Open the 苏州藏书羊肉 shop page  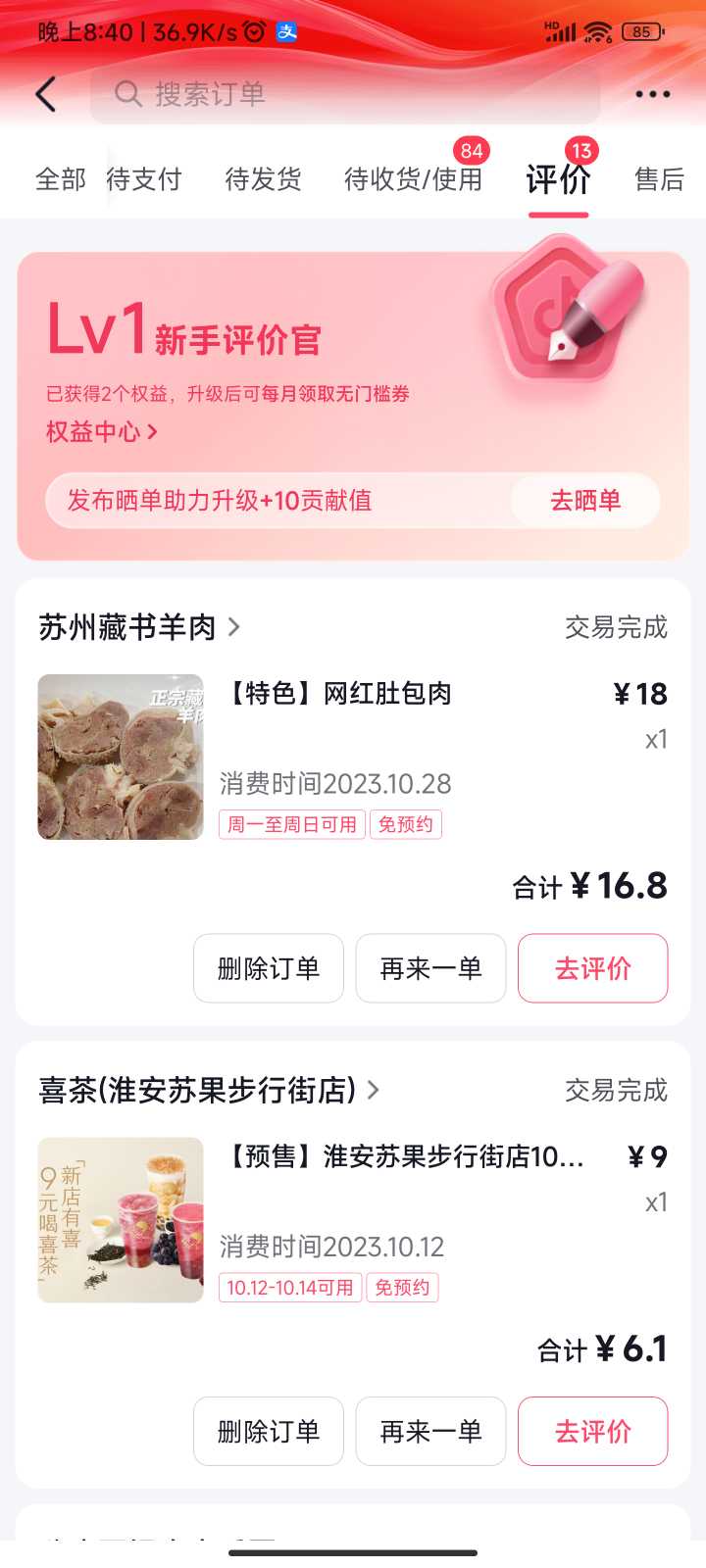point(139,627)
